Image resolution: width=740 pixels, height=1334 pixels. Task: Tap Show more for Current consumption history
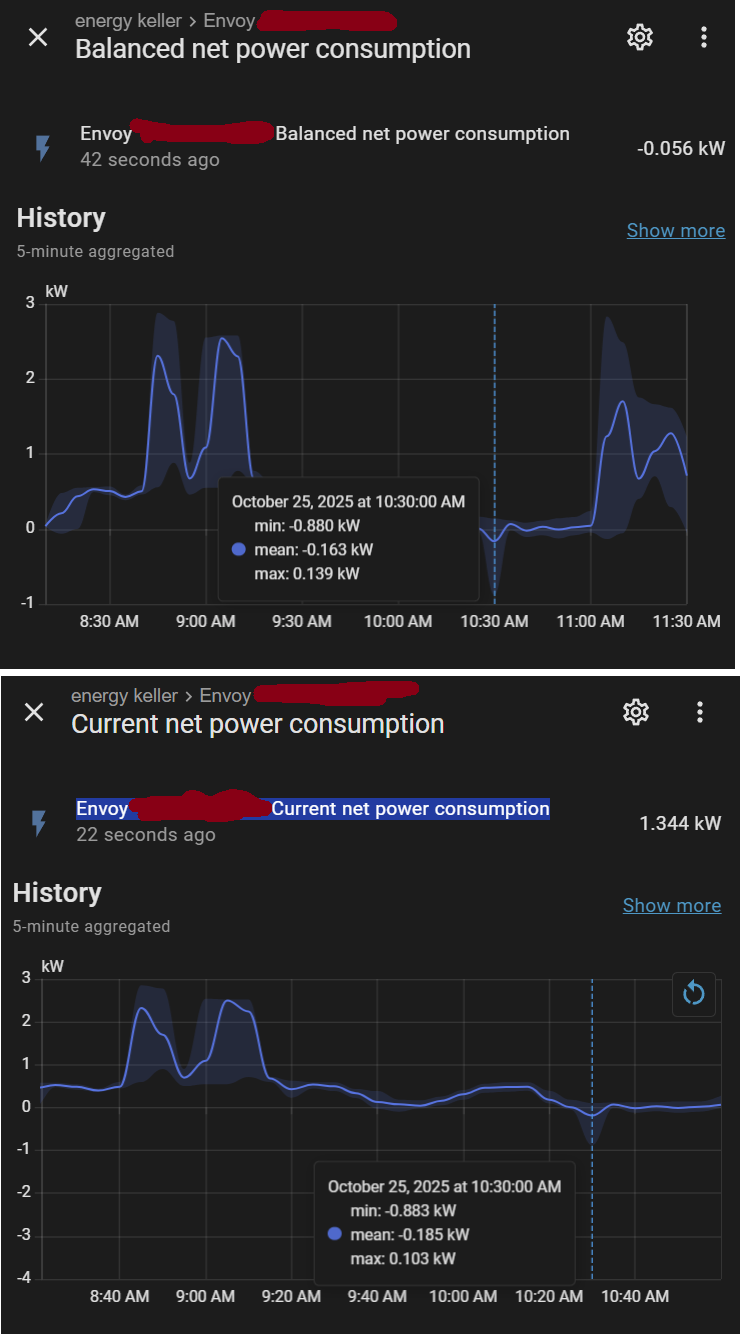pos(671,905)
